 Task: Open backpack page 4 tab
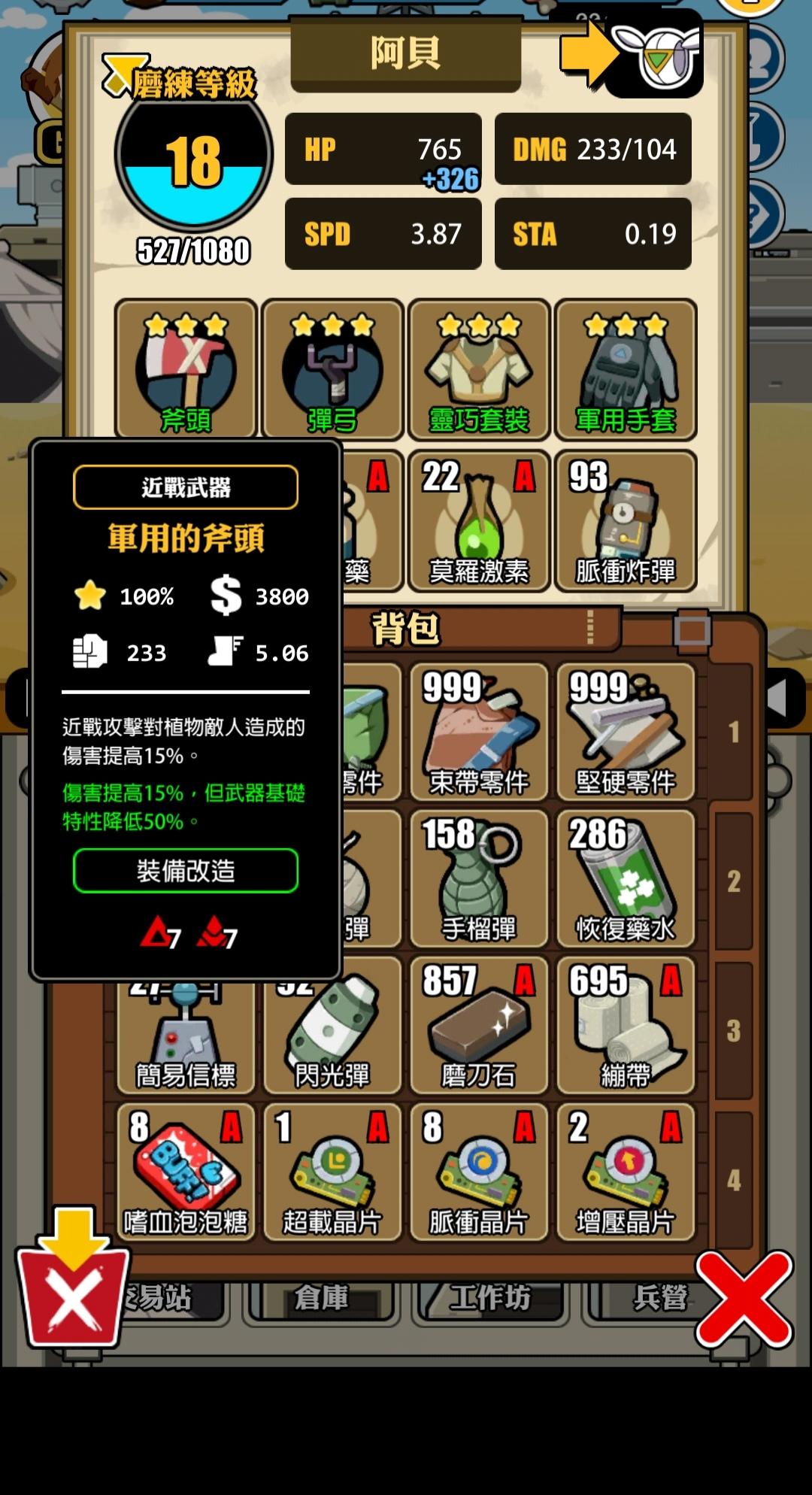734,1179
